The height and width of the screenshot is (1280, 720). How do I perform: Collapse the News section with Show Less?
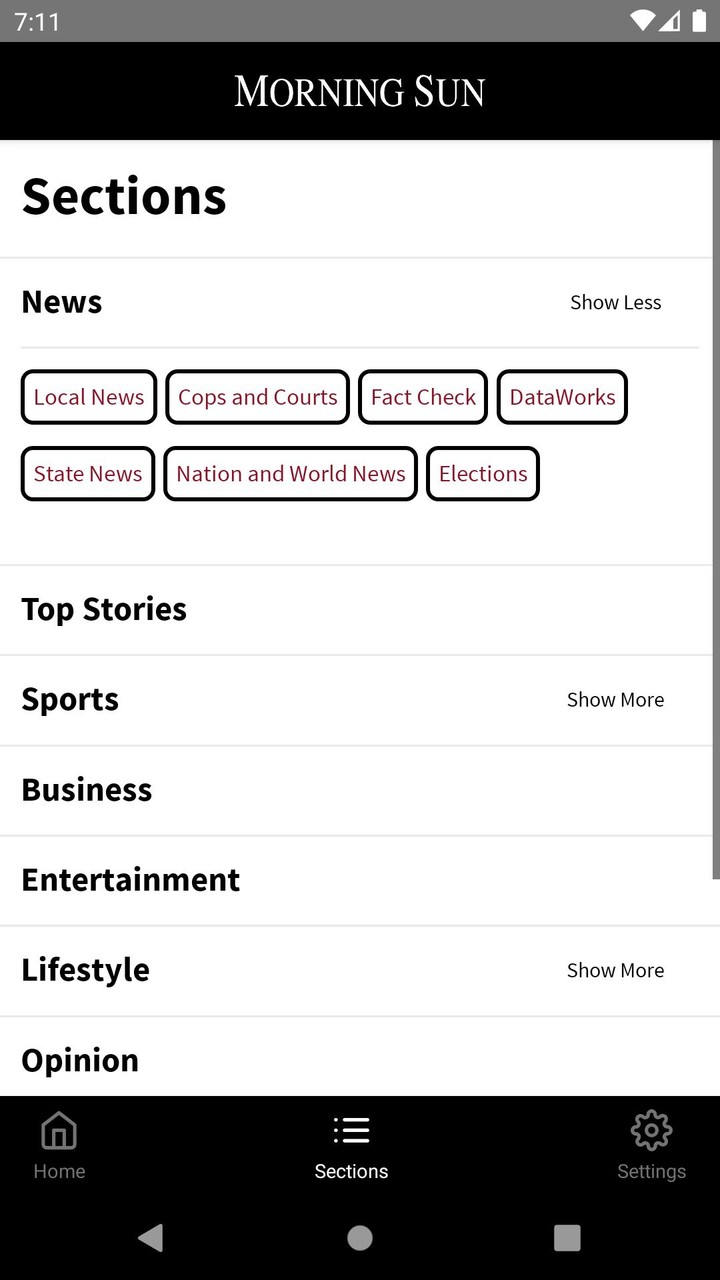[x=615, y=302]
